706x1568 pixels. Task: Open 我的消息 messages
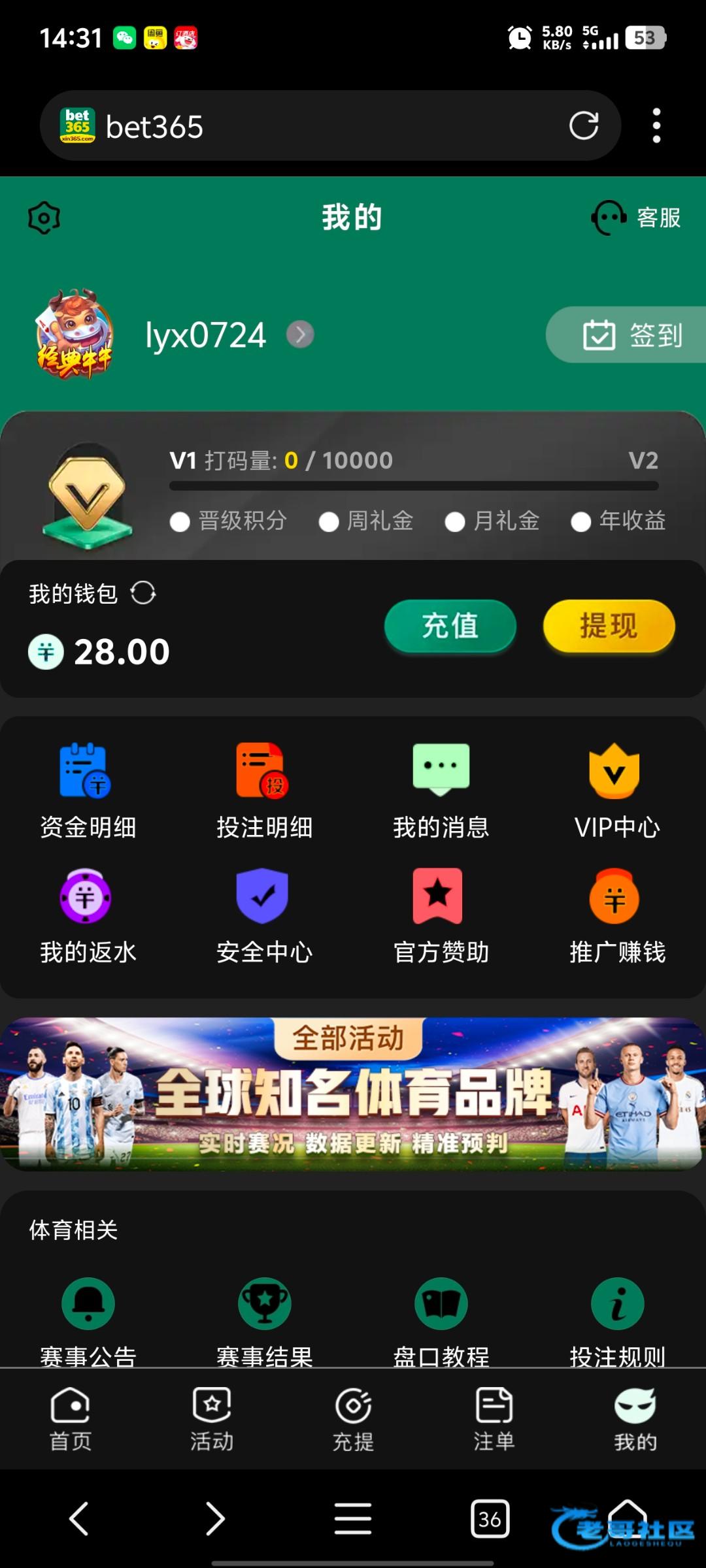(441, 791)
